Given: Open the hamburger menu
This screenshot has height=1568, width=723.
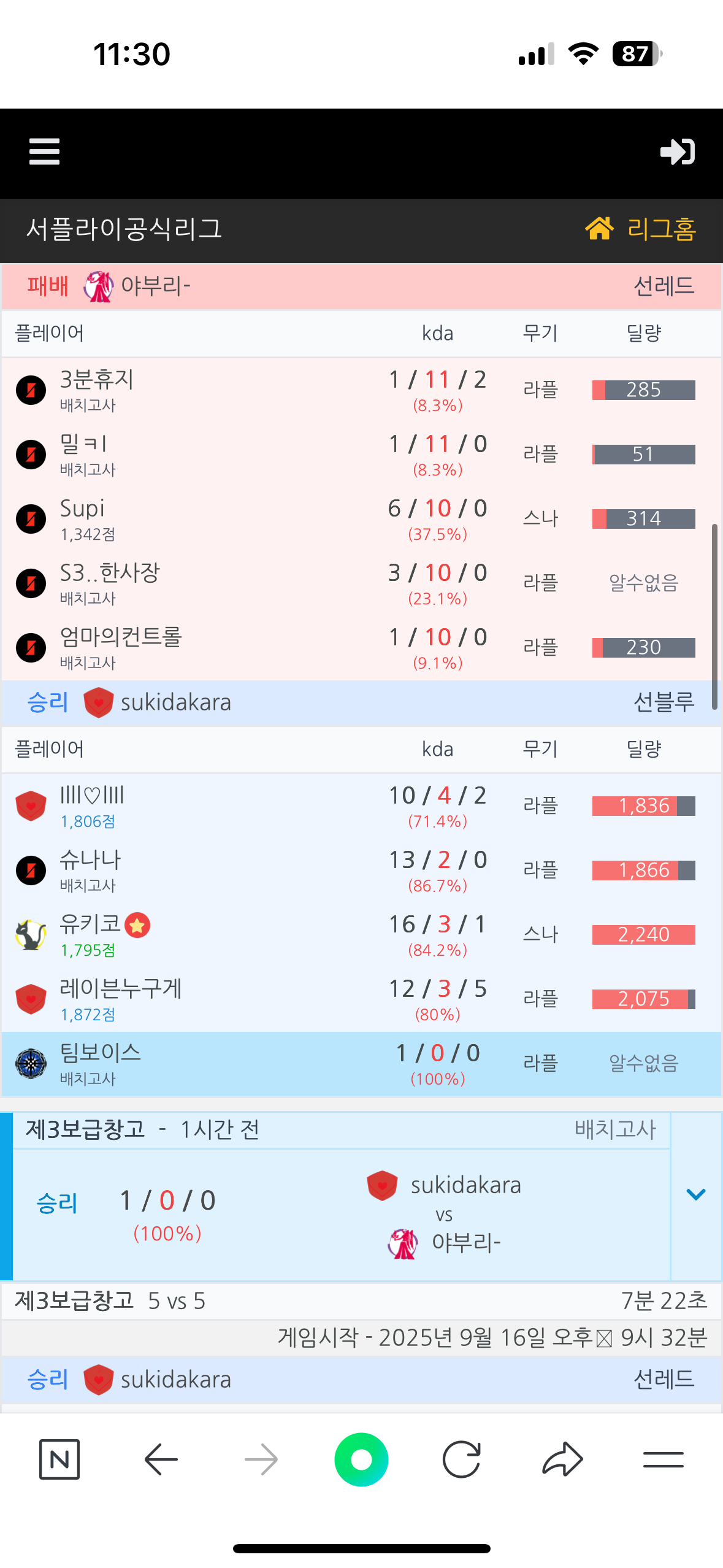Looking at the screenshot, I should coord(44,152).
